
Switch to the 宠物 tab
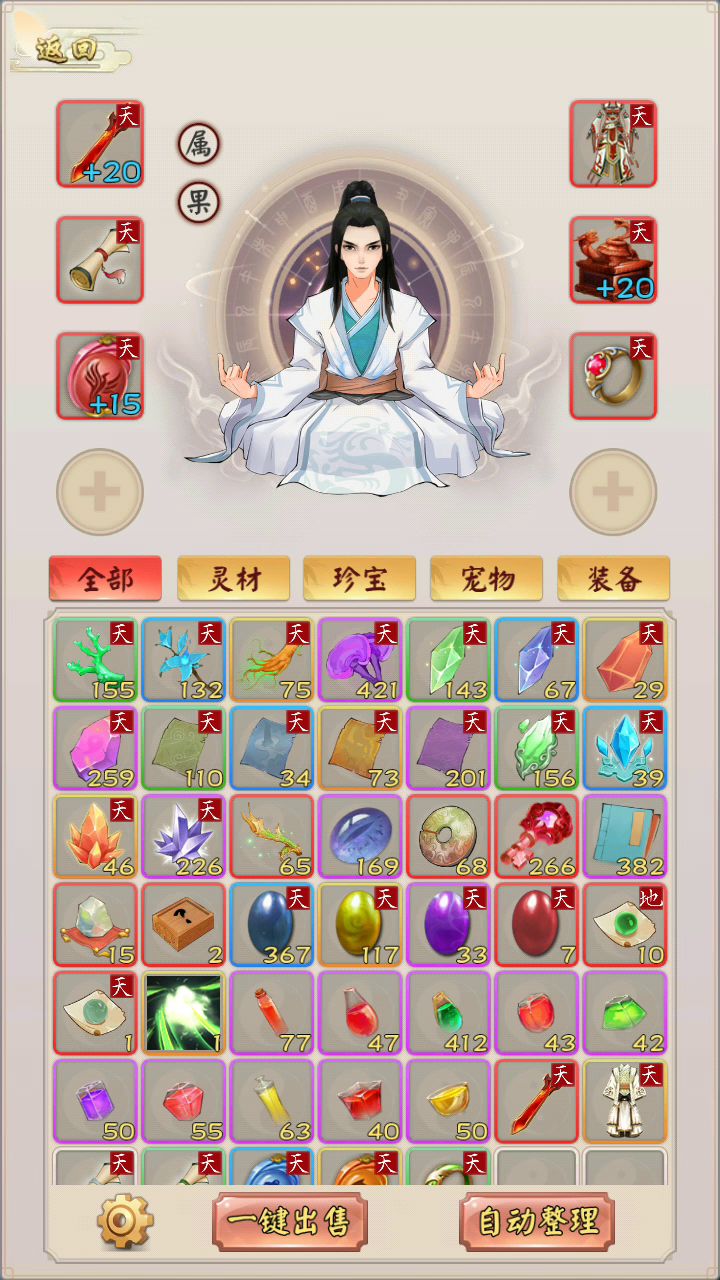(487, 579)
